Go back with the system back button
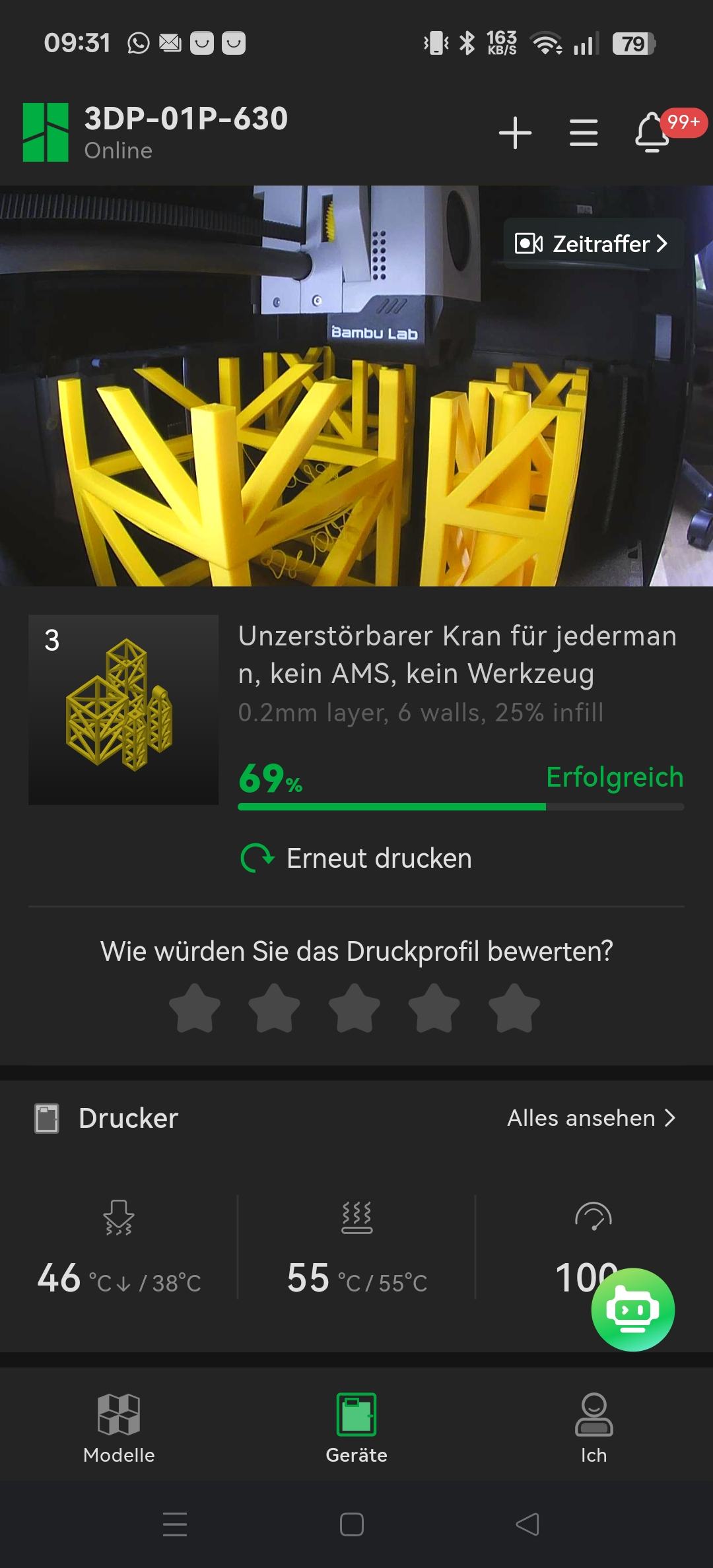713x1568 pixels. click(527, 1524)
